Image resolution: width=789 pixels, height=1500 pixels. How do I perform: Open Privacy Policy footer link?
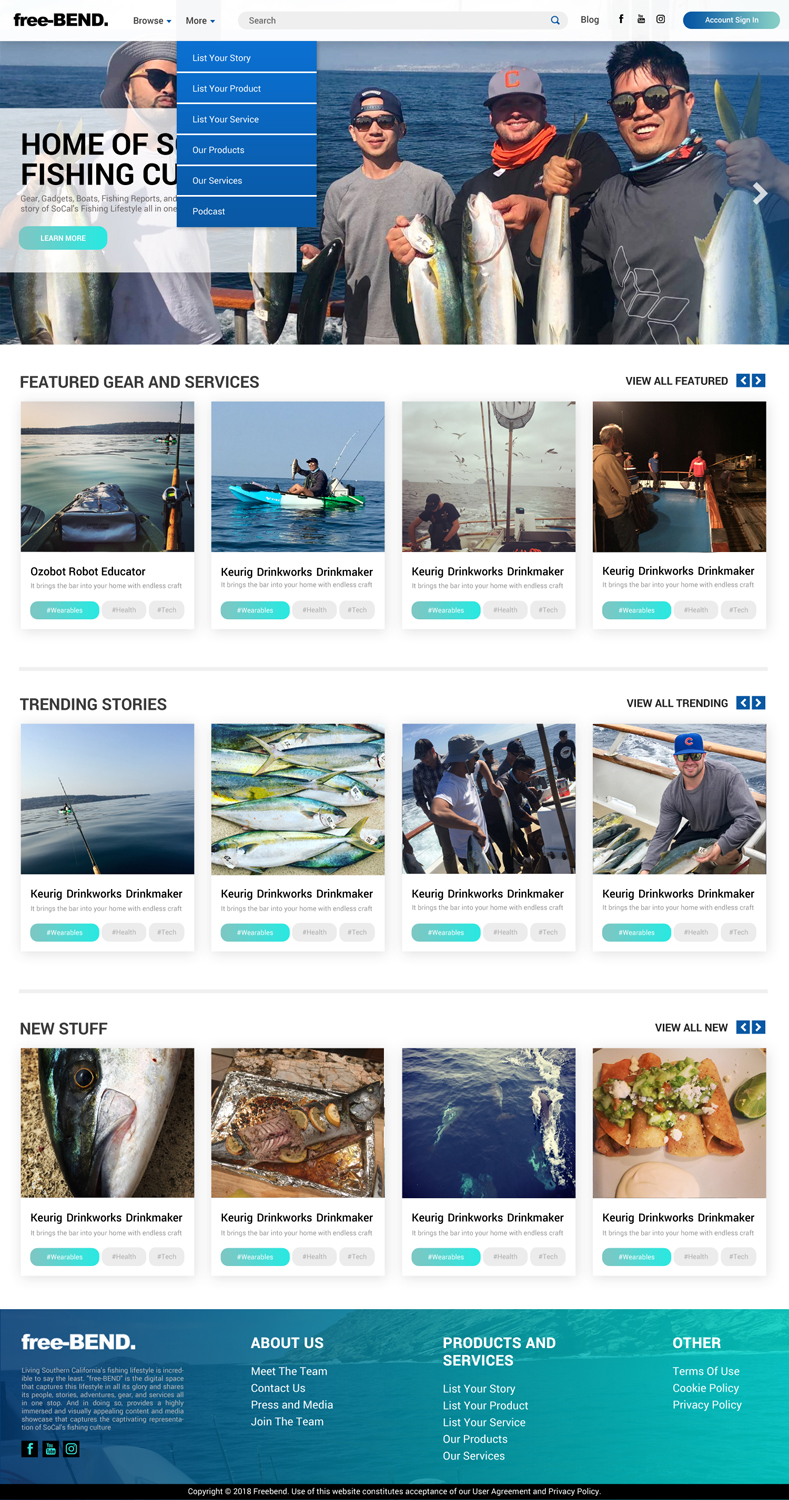click(x=707, y=1405)
